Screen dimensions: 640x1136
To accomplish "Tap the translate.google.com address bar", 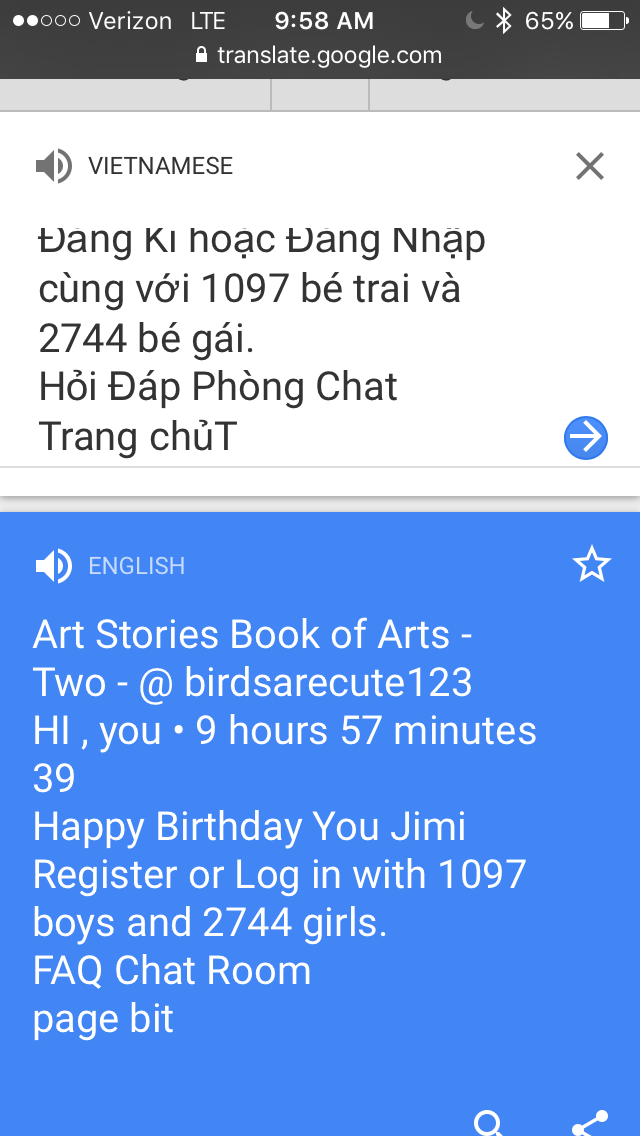I will [x=320, y=55].
